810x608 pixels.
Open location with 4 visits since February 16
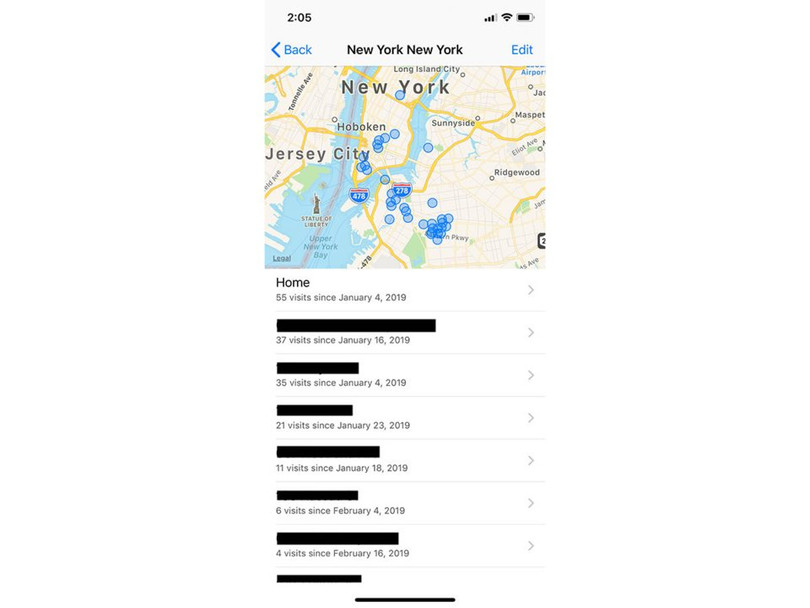[404, 546]
